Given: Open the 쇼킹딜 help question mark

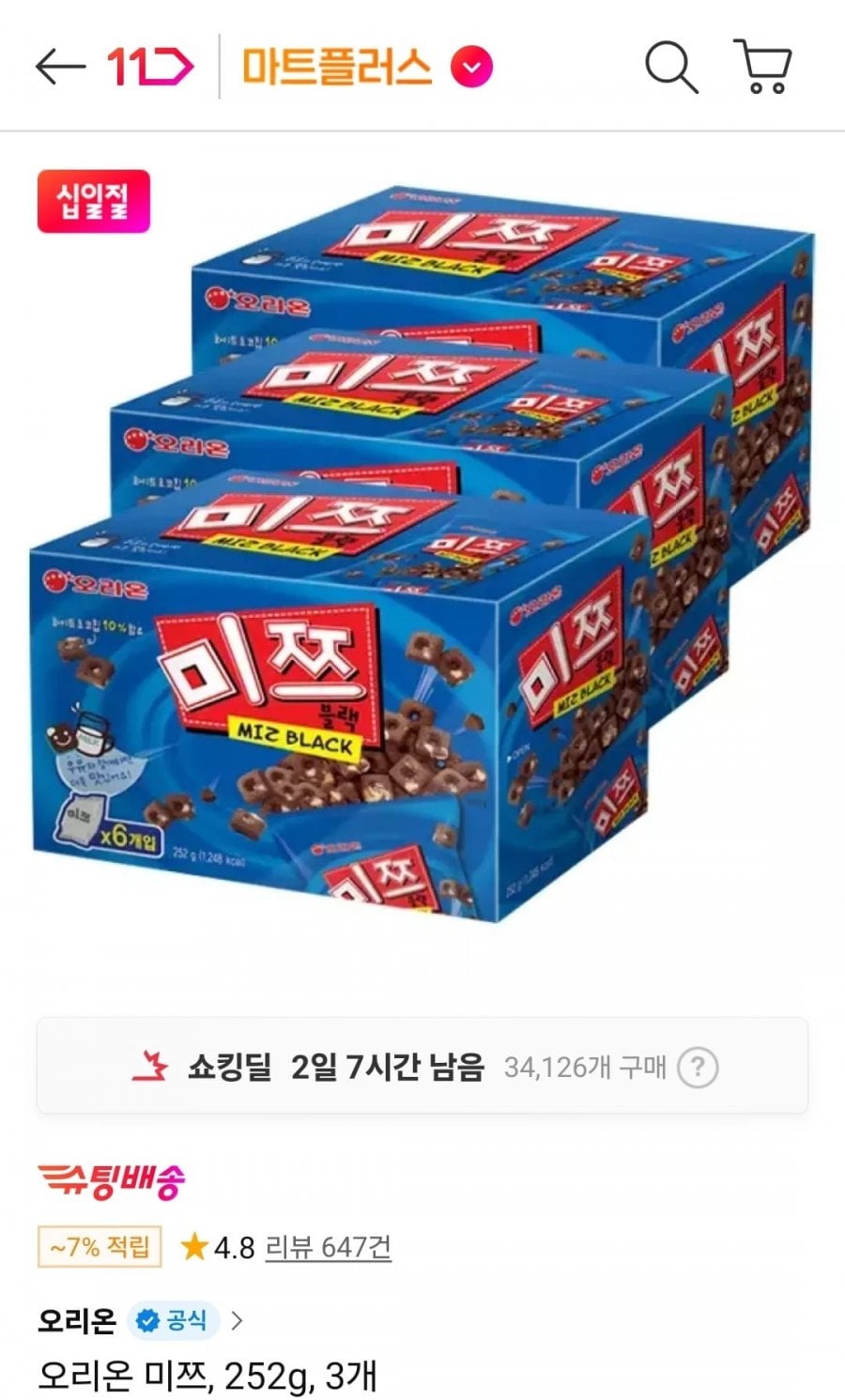Looking at the screenshot, I should click(x=698, y=1067).
